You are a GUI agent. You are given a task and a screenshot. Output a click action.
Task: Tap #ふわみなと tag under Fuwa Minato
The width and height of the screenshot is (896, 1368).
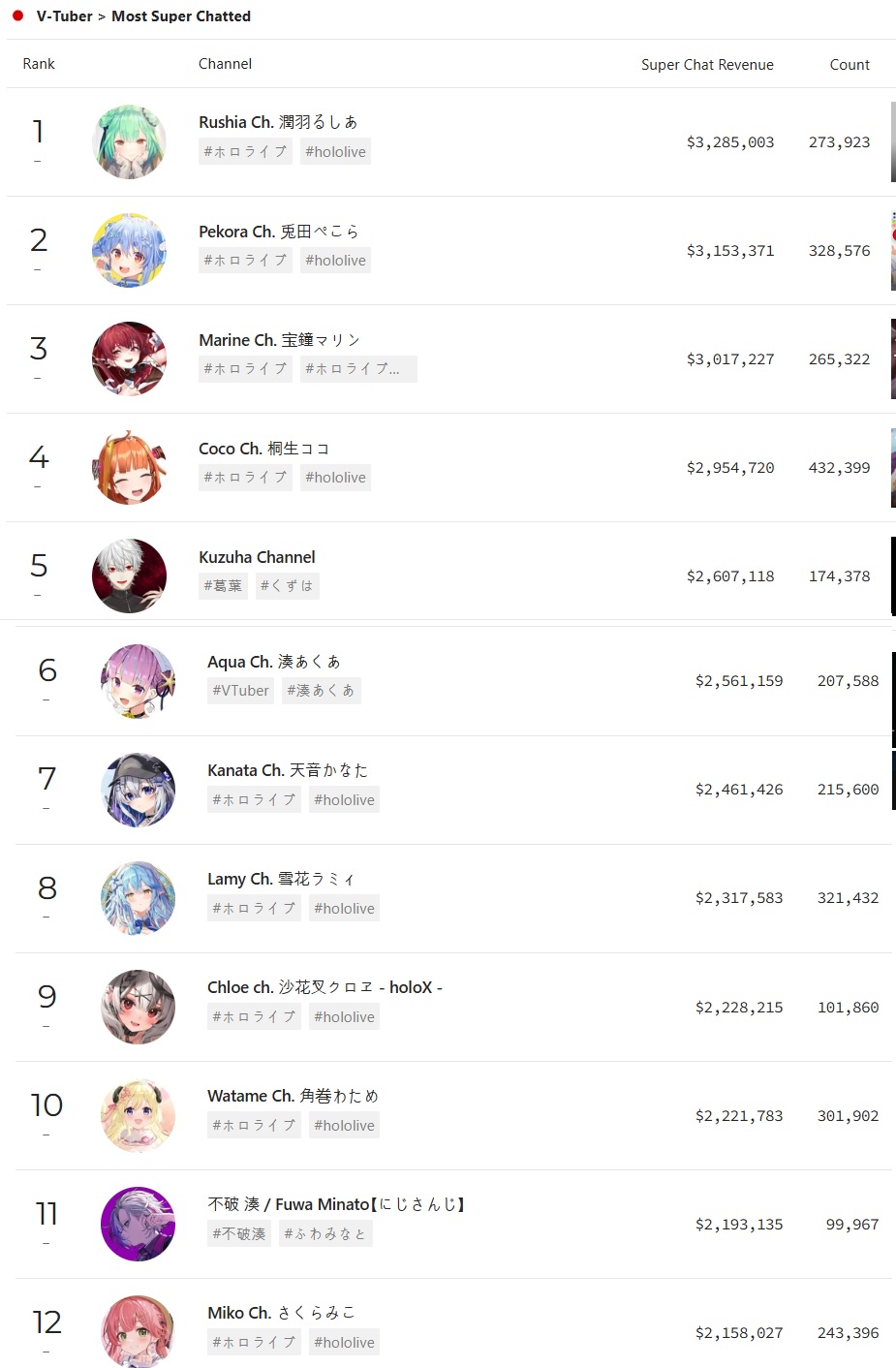tap(325, 1233)
